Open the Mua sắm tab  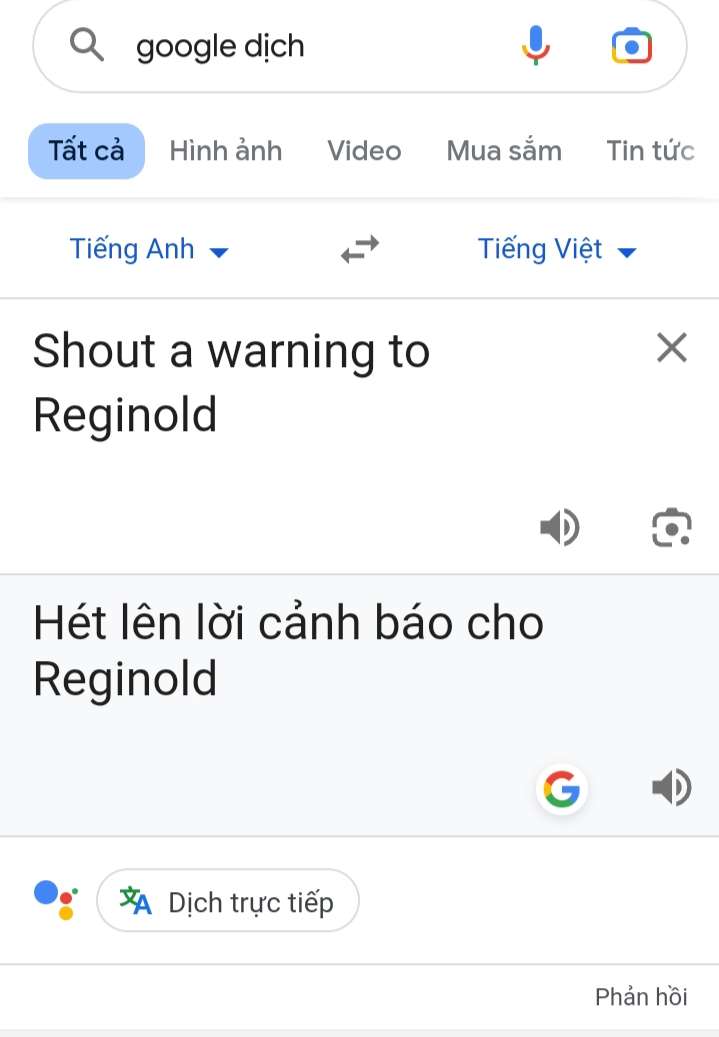coord(504,151)
